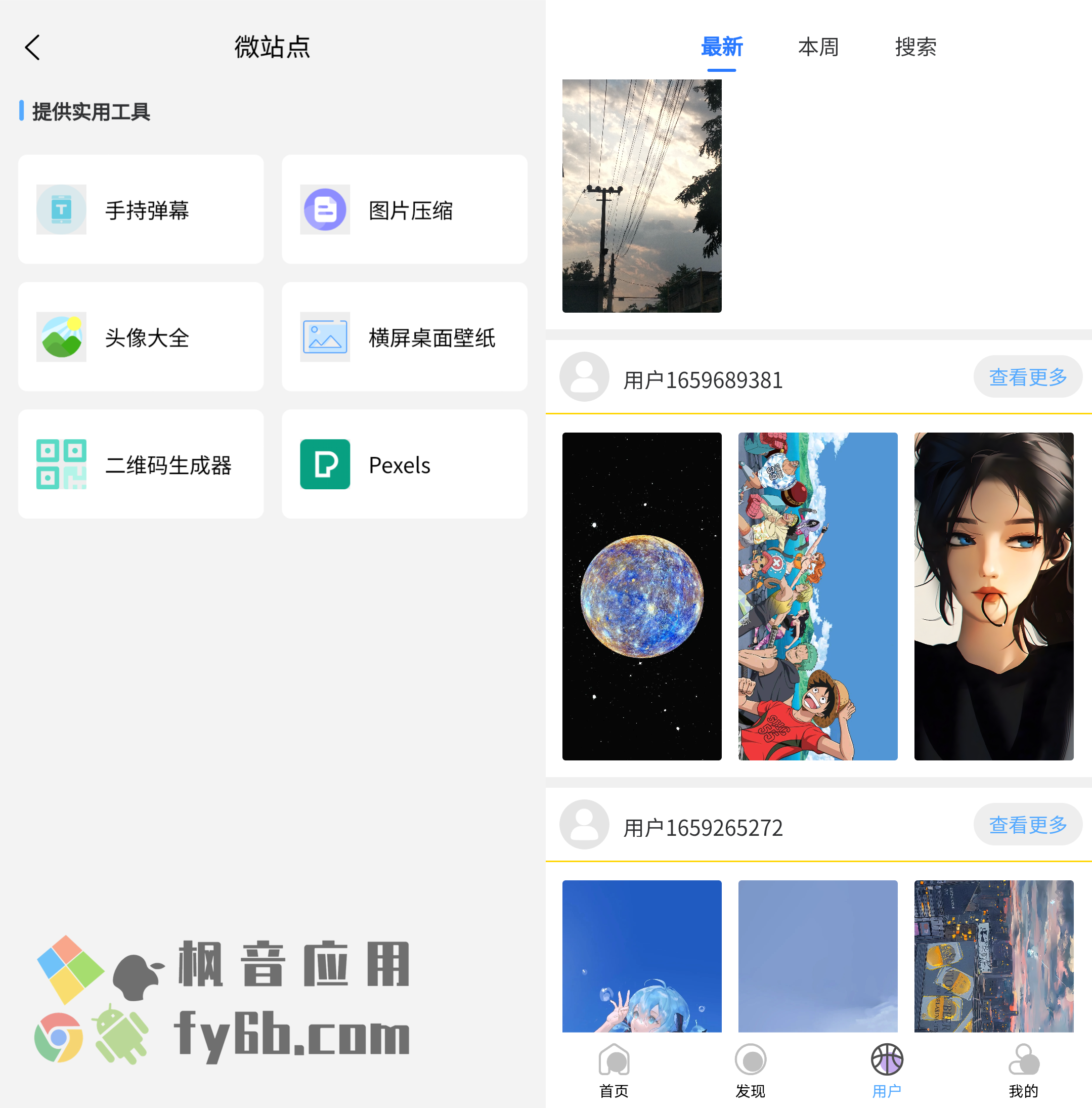This screenshot has width=1092, height=1108.
Task: Open the 搜索 tab
Action: coord(915,47)
